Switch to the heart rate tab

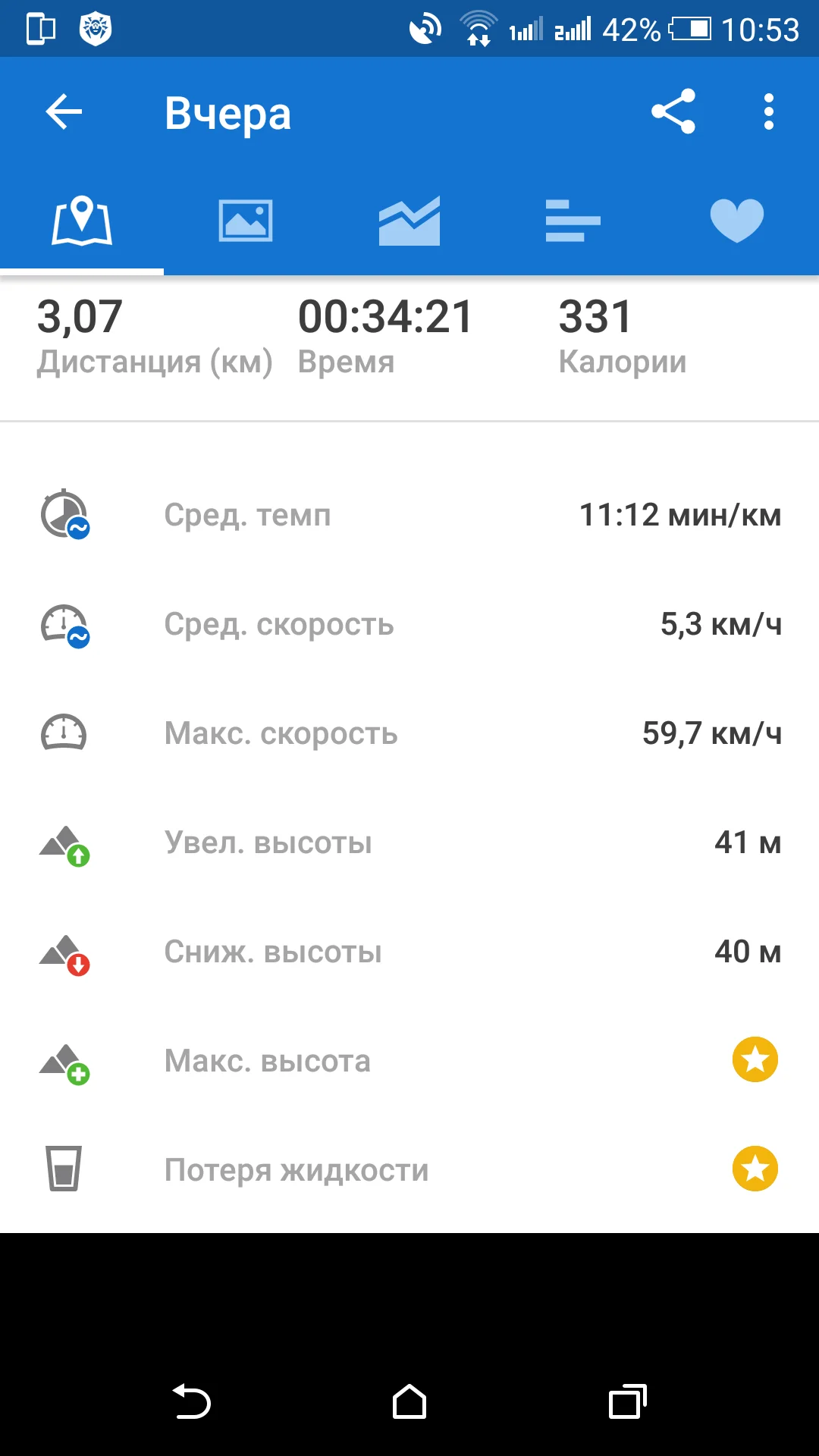pos(736,221)
